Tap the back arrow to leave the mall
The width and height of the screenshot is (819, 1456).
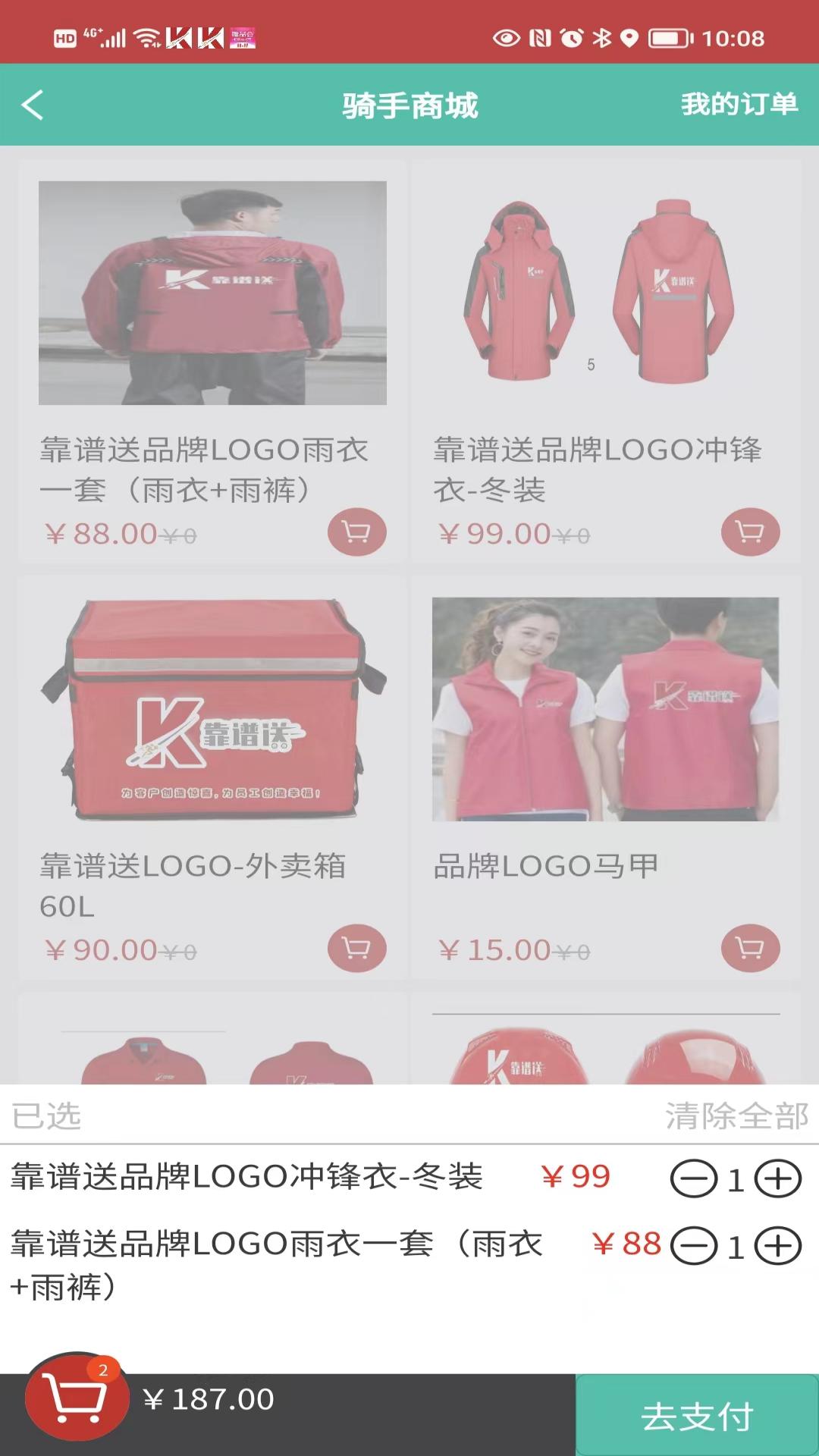[32, 105]
